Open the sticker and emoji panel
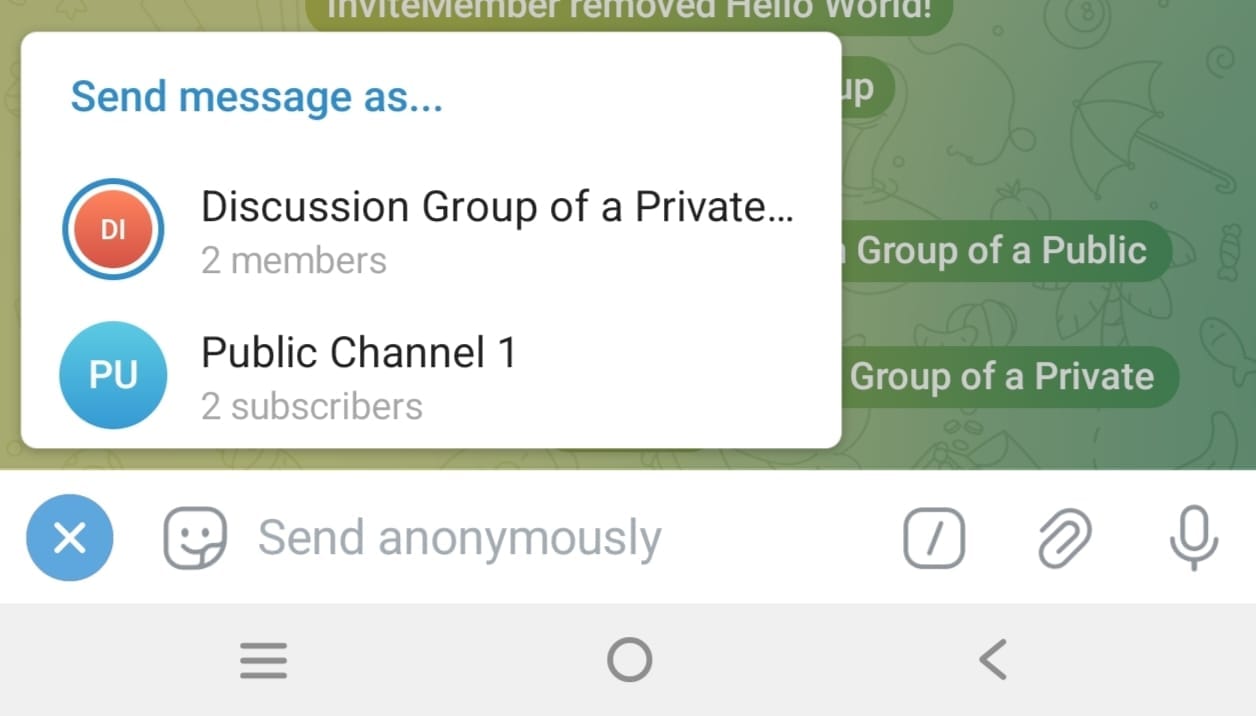This screenshot has height=716, width=1256. click(x=195, y=538)
